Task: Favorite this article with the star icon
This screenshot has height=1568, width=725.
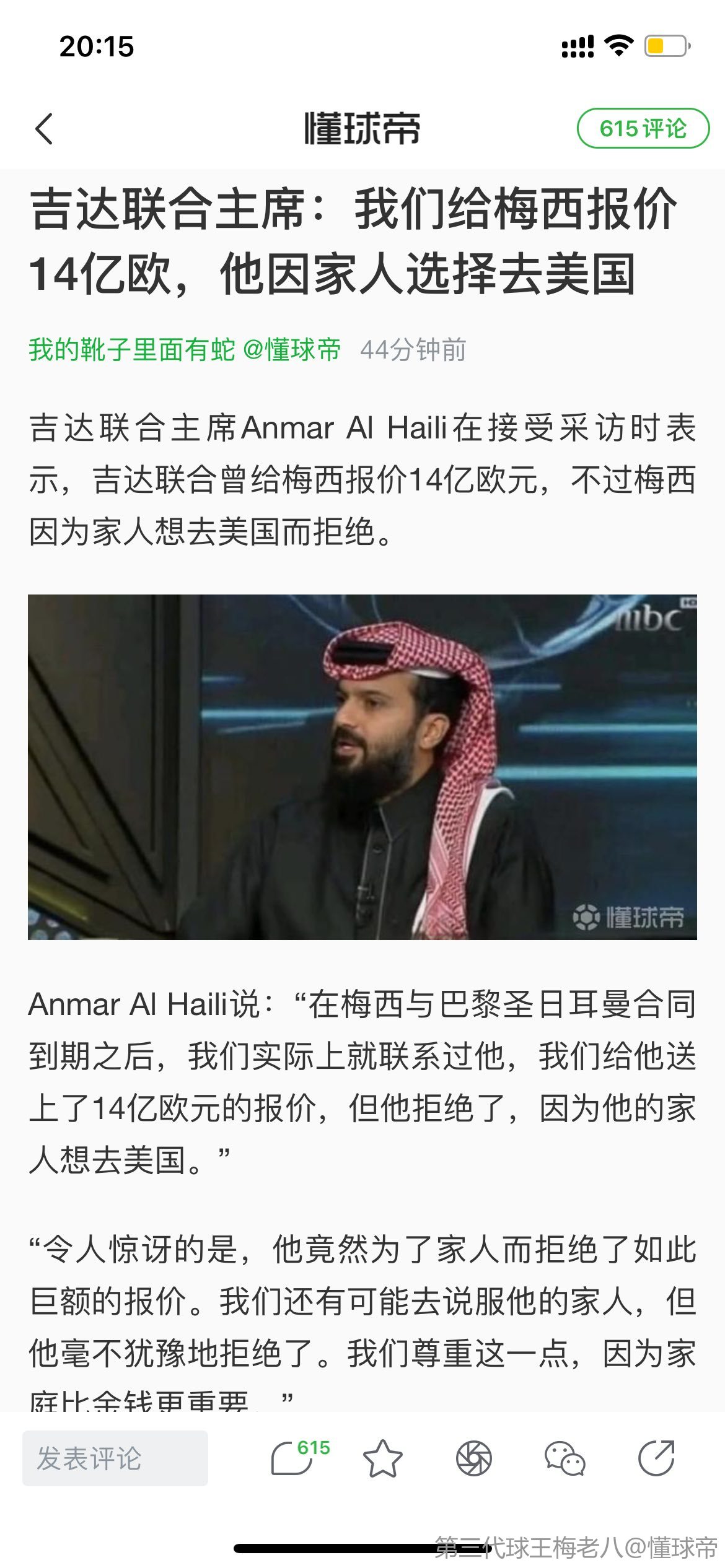Action: tap(382, 1458)
